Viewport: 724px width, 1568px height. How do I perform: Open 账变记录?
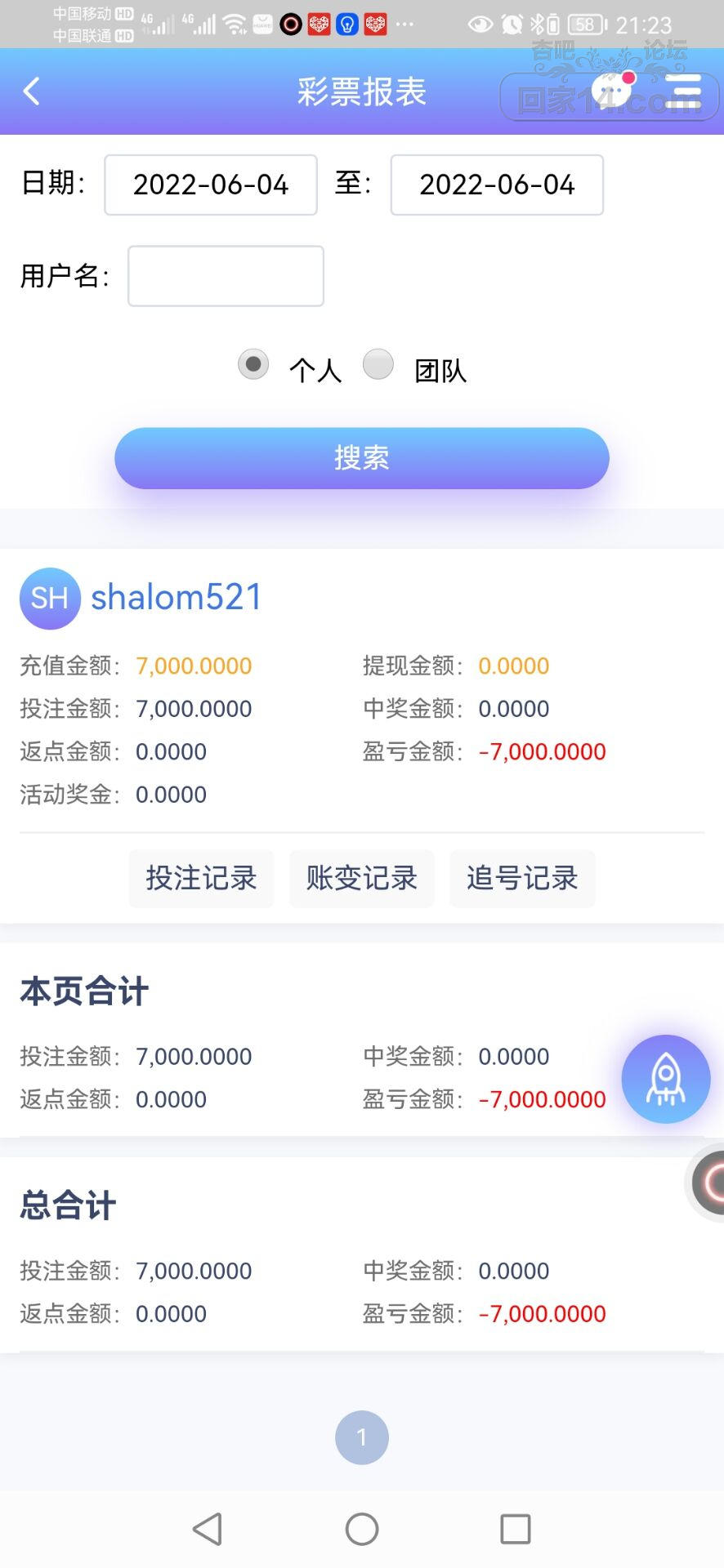click(361, 878)
